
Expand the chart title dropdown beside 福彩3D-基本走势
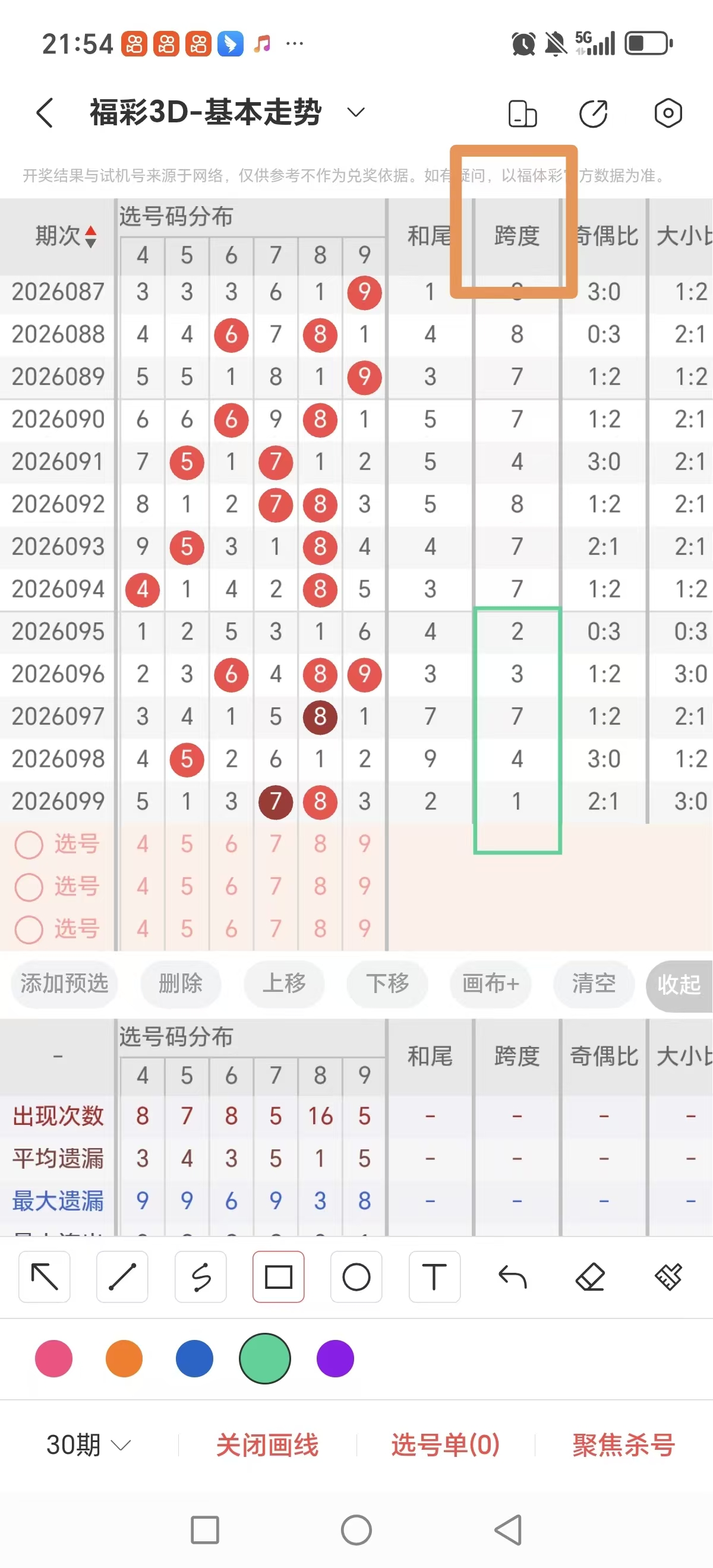coord(356,113)
